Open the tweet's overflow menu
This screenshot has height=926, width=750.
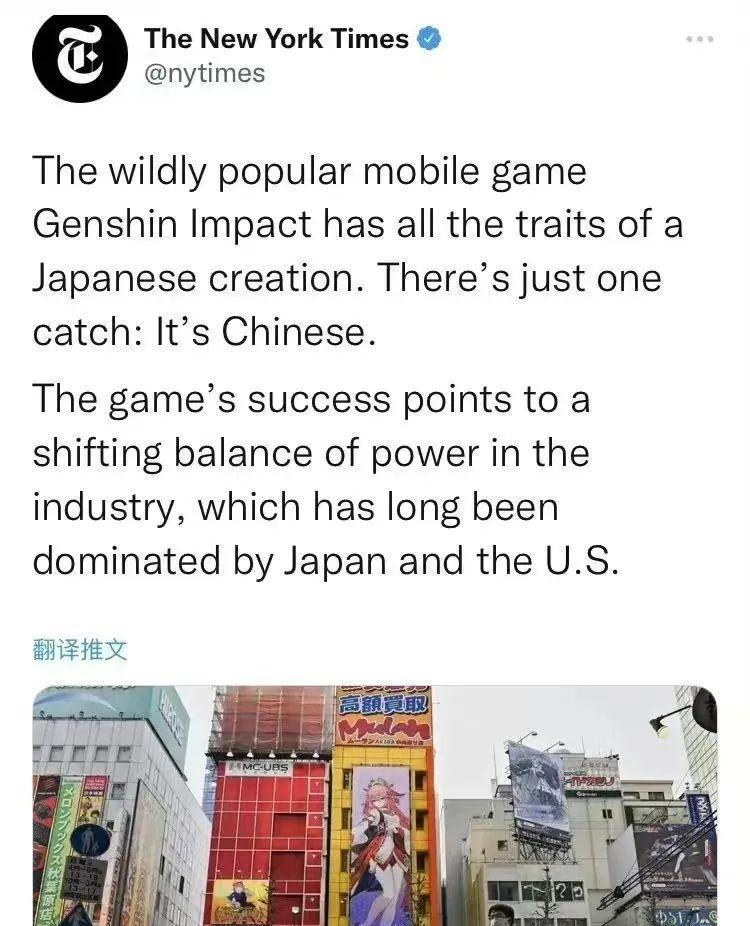point(699,39)
